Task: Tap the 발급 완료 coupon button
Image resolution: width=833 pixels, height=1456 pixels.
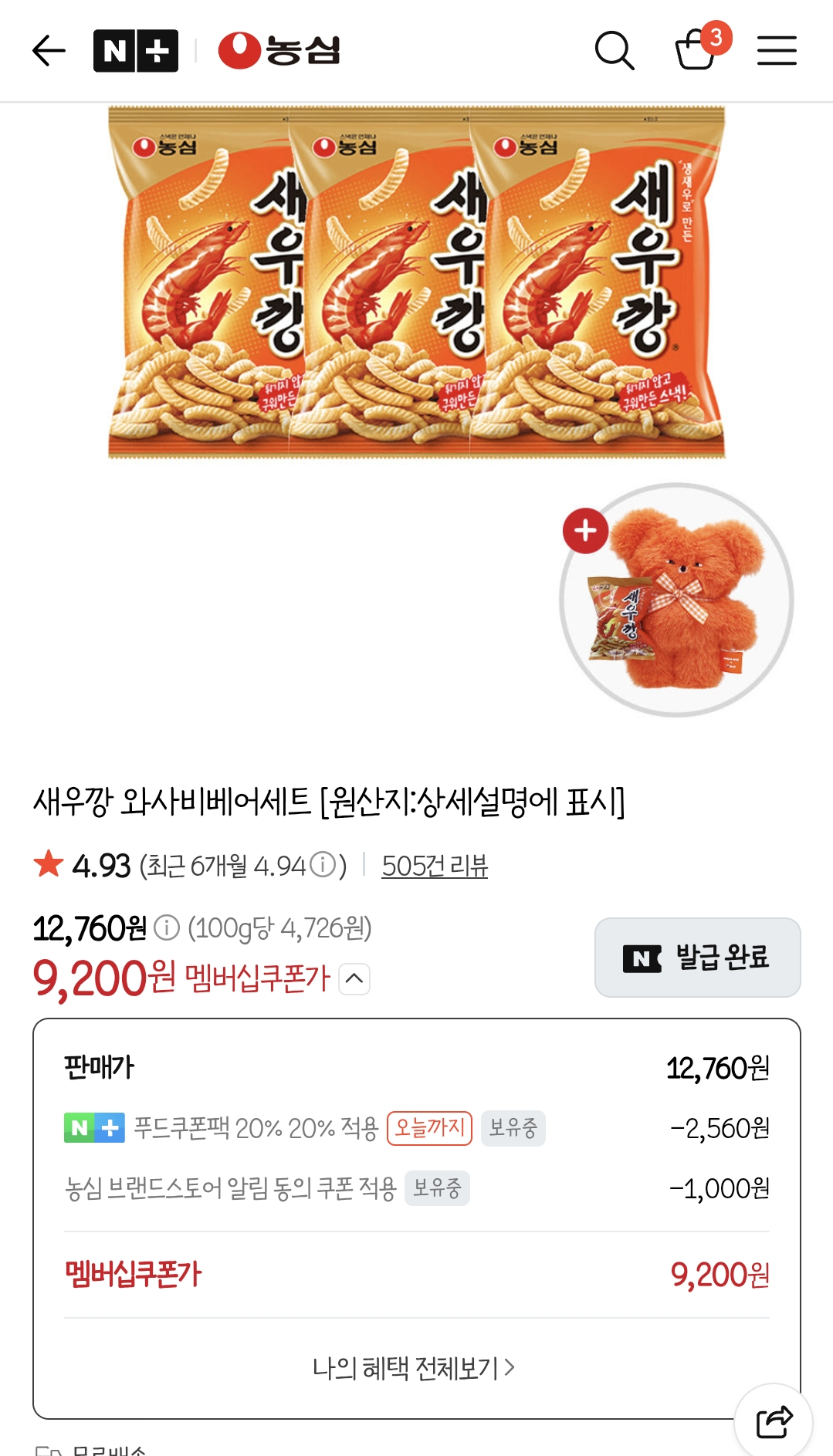Action: coord(698,958)
